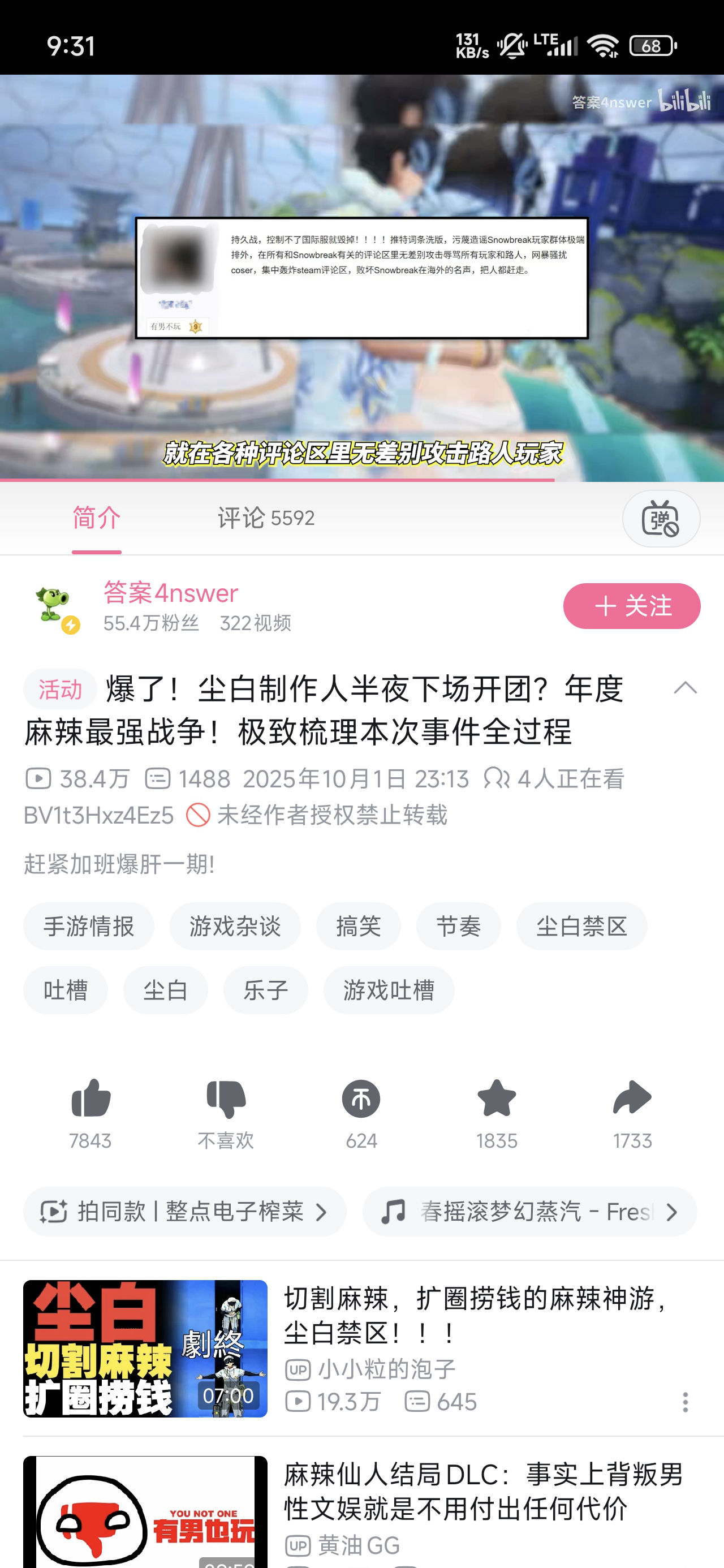724x1568 pixels.
Task: Switch to the 评论 comments tab
Action: [265, 518]
